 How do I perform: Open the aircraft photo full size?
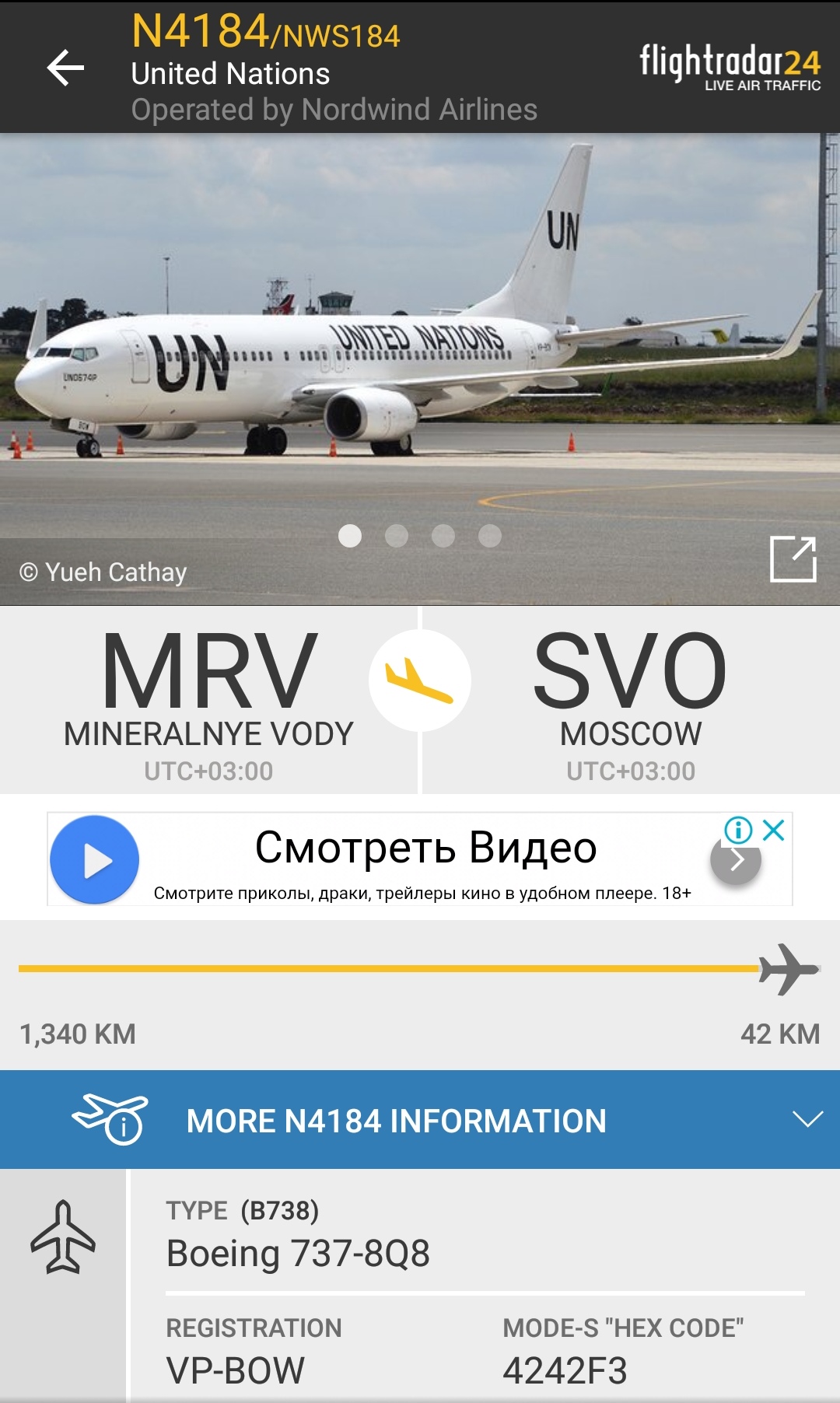[x=793, y=558]
